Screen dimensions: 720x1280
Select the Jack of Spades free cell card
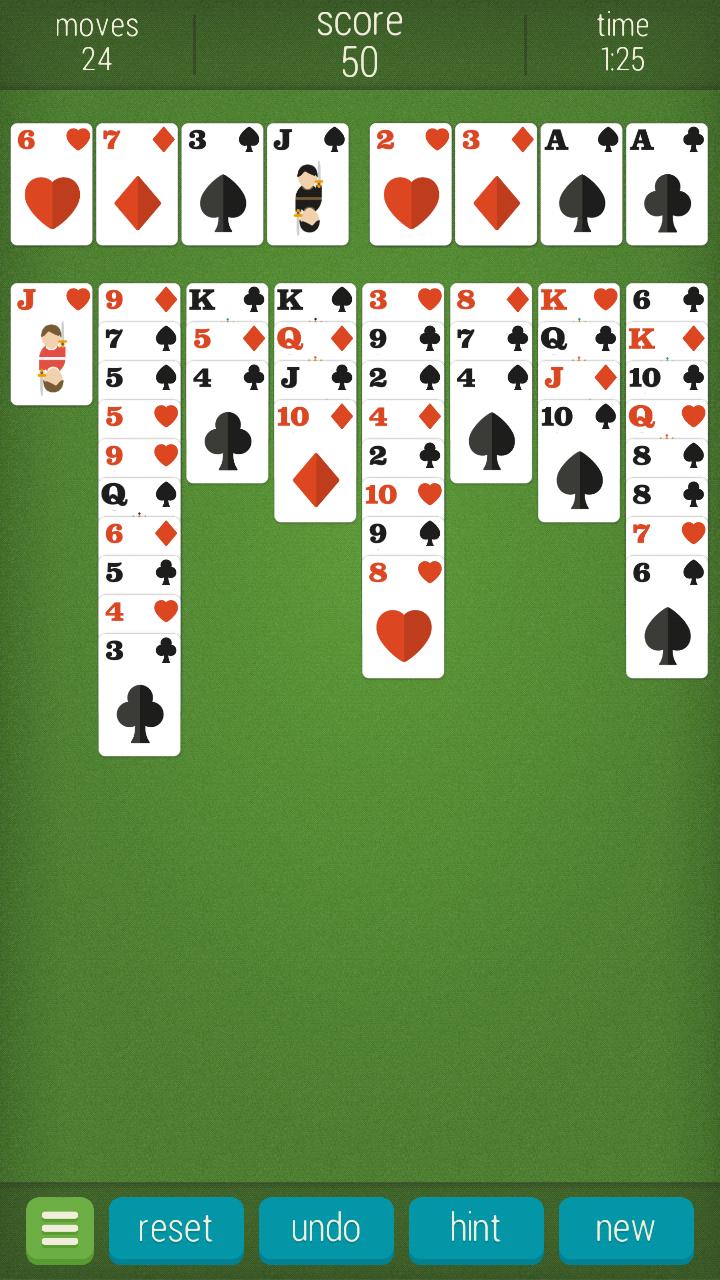click(x=309, y=183)
